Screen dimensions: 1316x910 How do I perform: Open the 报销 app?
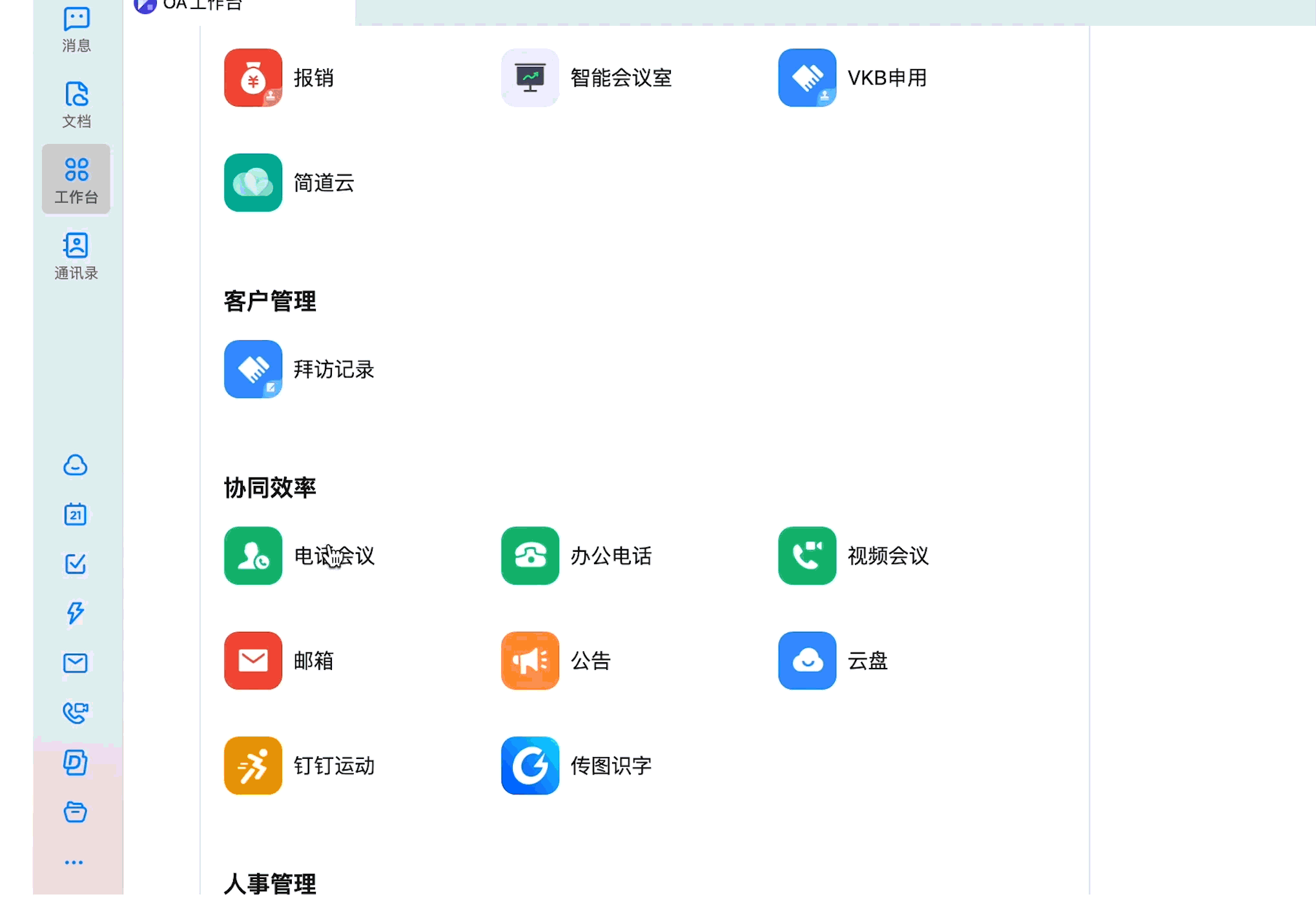coord(253,77)
